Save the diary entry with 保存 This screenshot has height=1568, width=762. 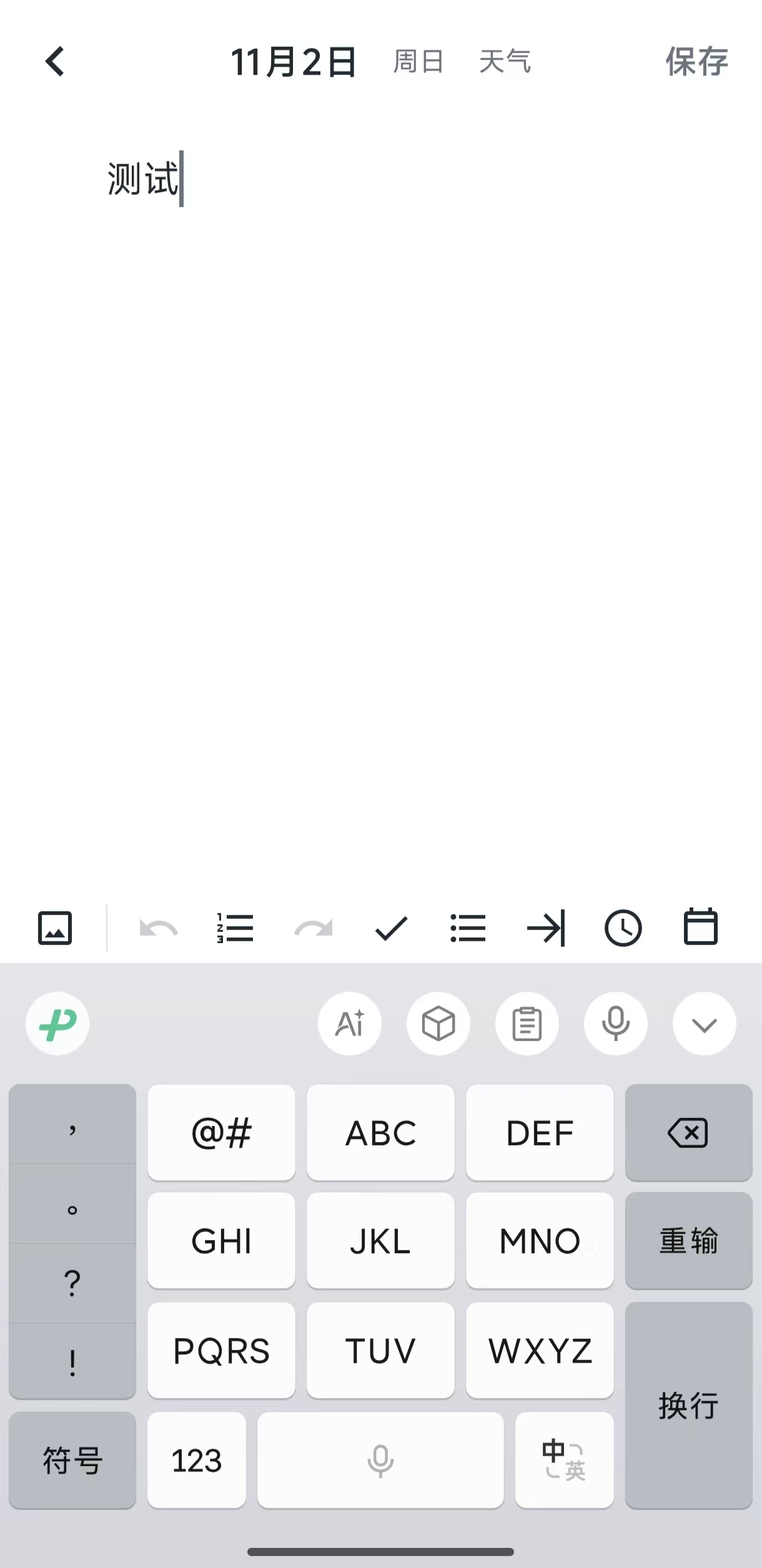(696, 62)
